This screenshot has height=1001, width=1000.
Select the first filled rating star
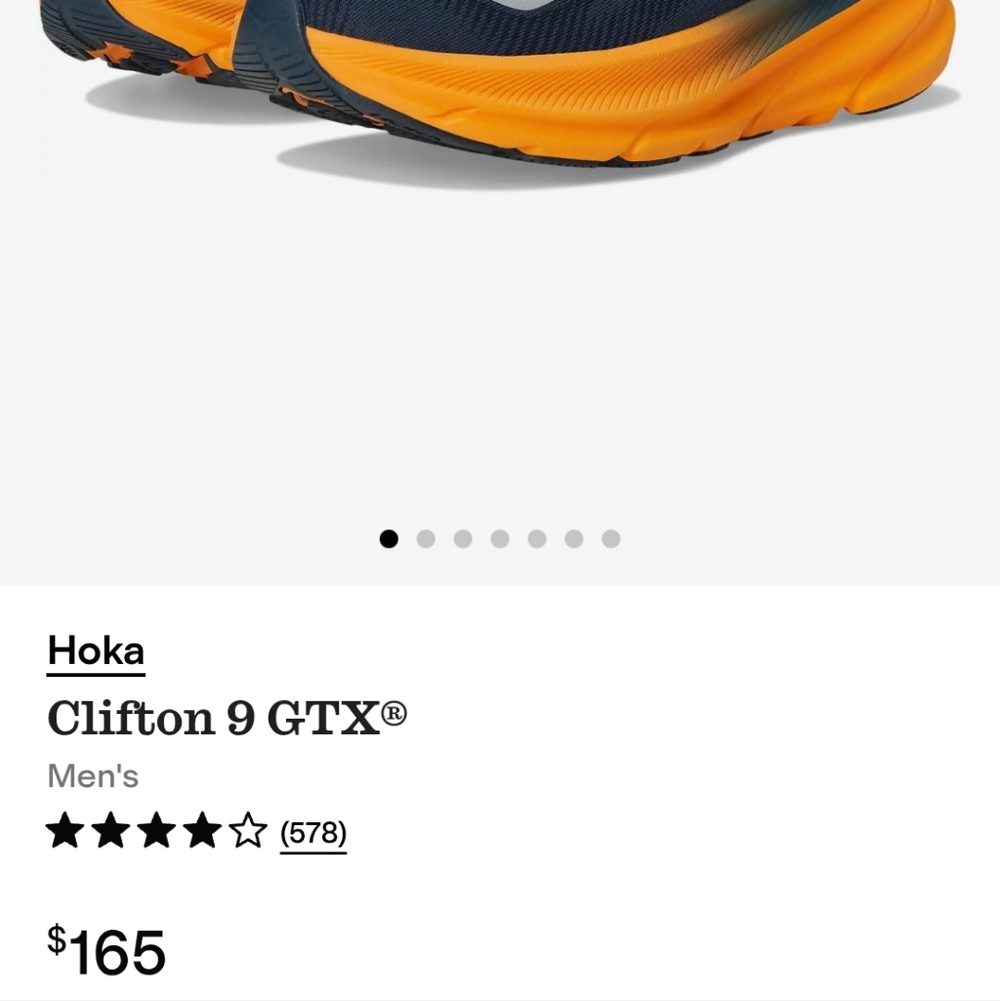click(x=64, y=831)
